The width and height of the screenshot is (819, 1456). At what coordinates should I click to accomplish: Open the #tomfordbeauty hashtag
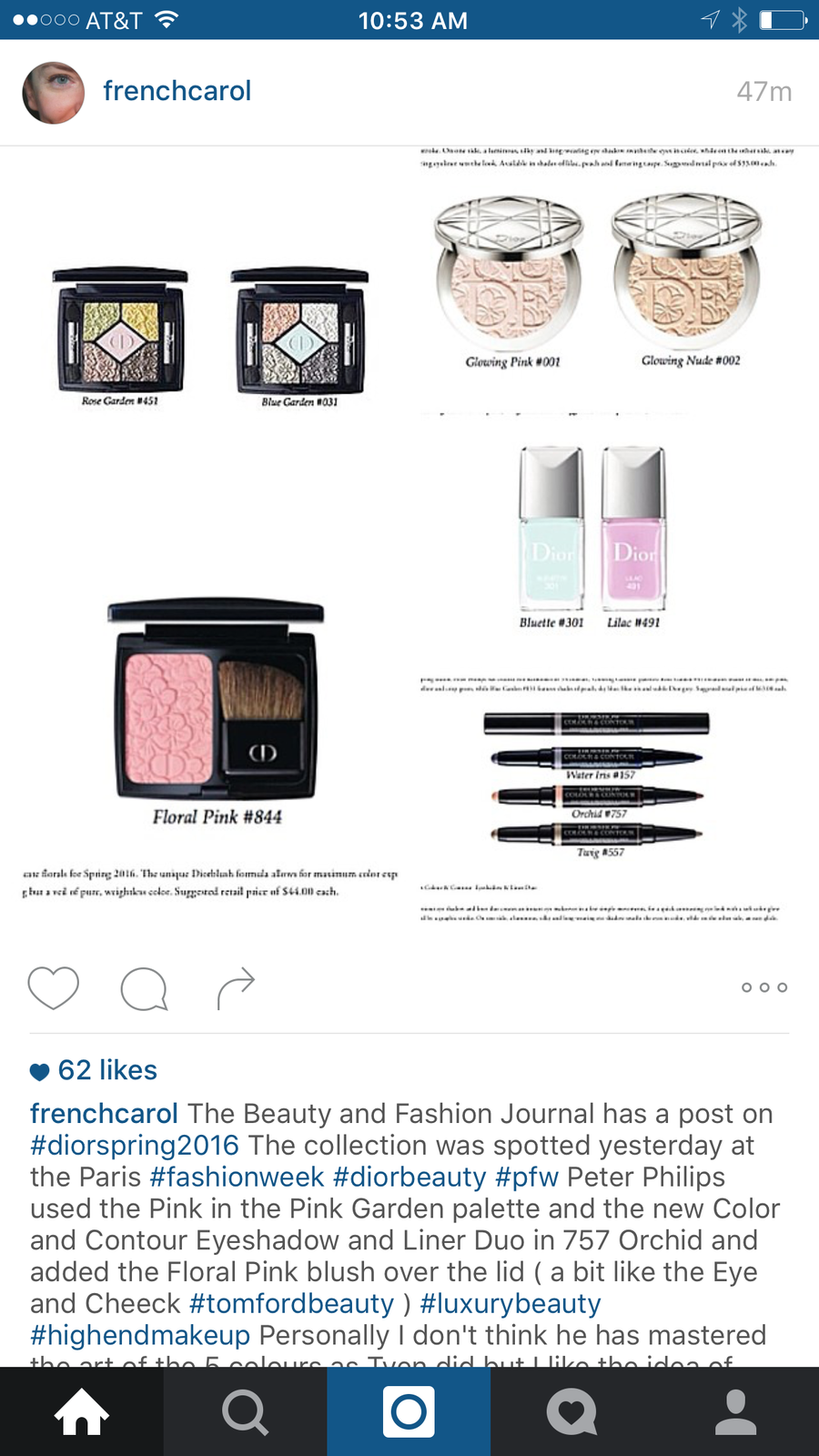pos(291,1303)
